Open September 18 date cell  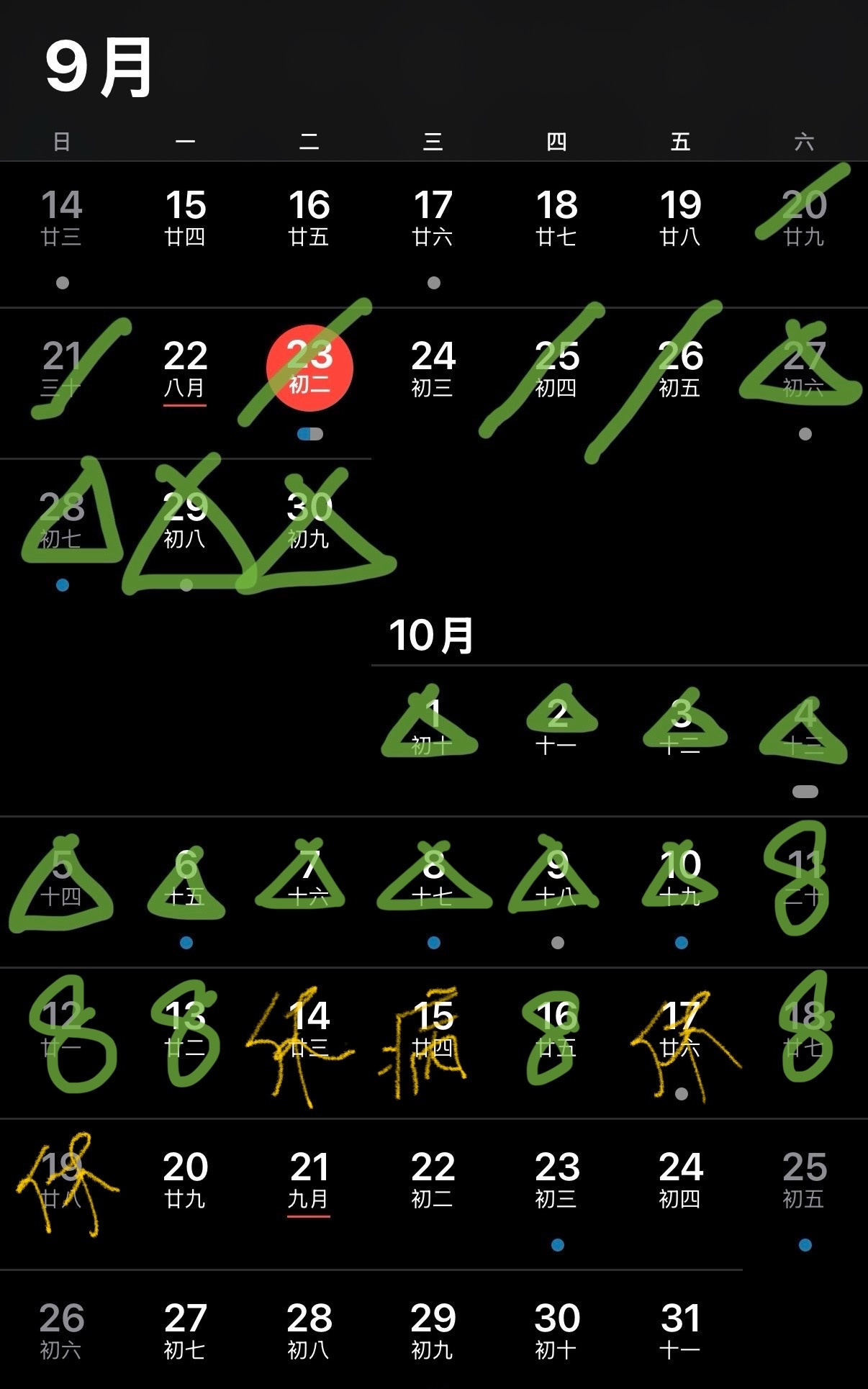[x=557, y=217]
